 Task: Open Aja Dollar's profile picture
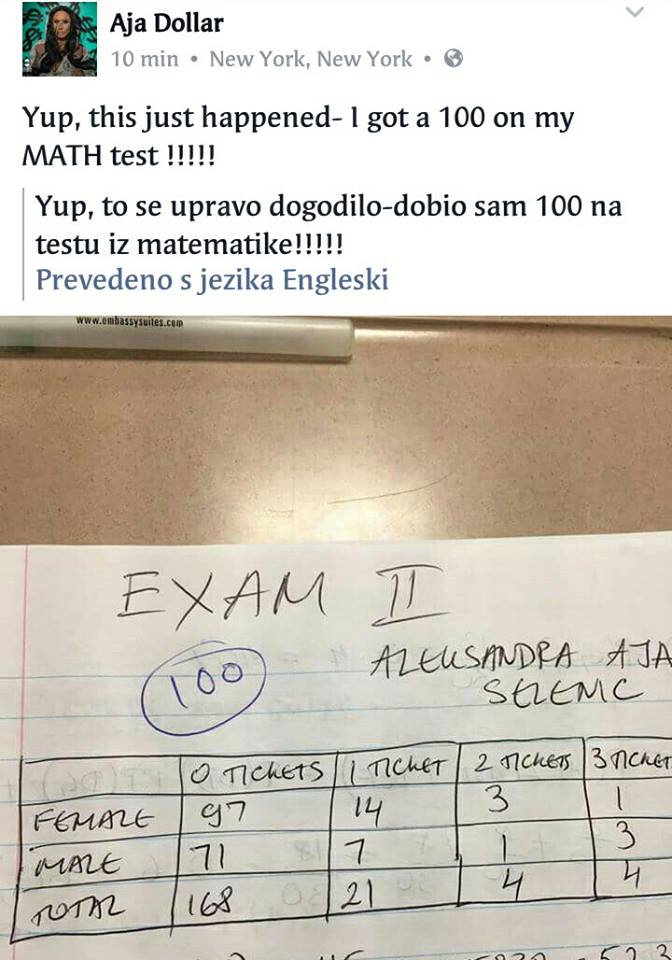[x=59, y=39]
